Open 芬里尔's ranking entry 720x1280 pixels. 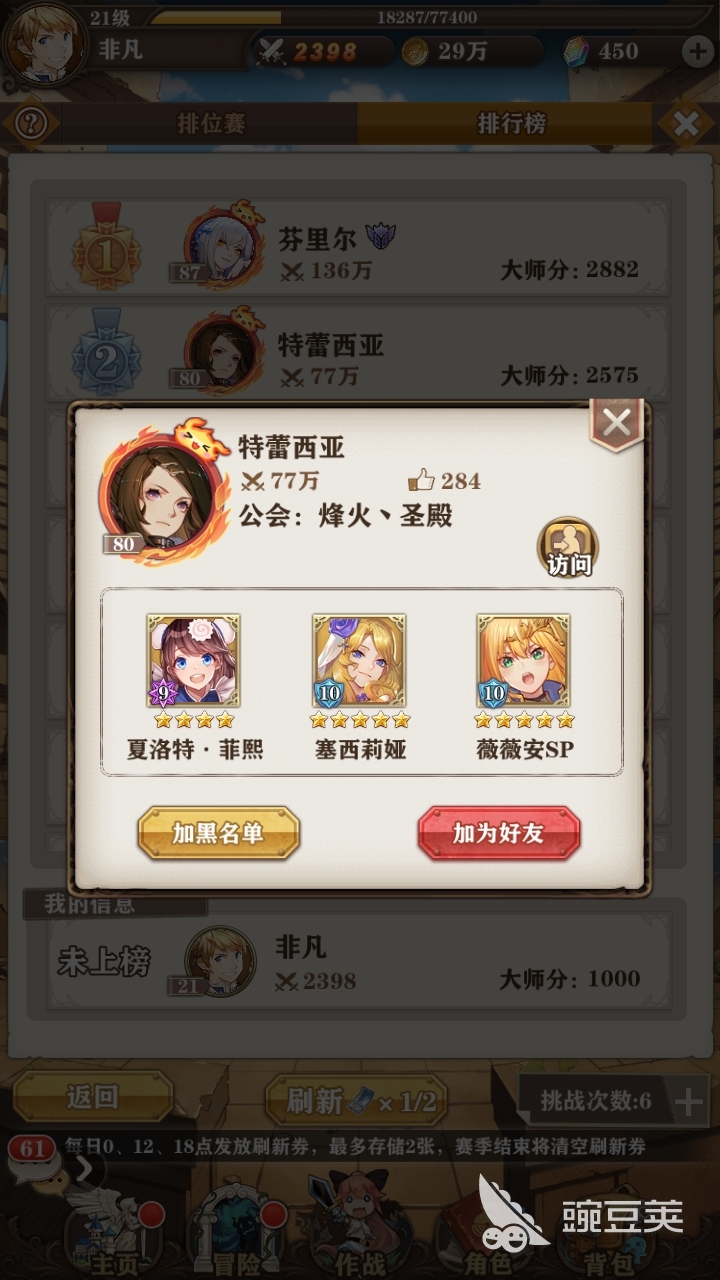pos(359,244)
